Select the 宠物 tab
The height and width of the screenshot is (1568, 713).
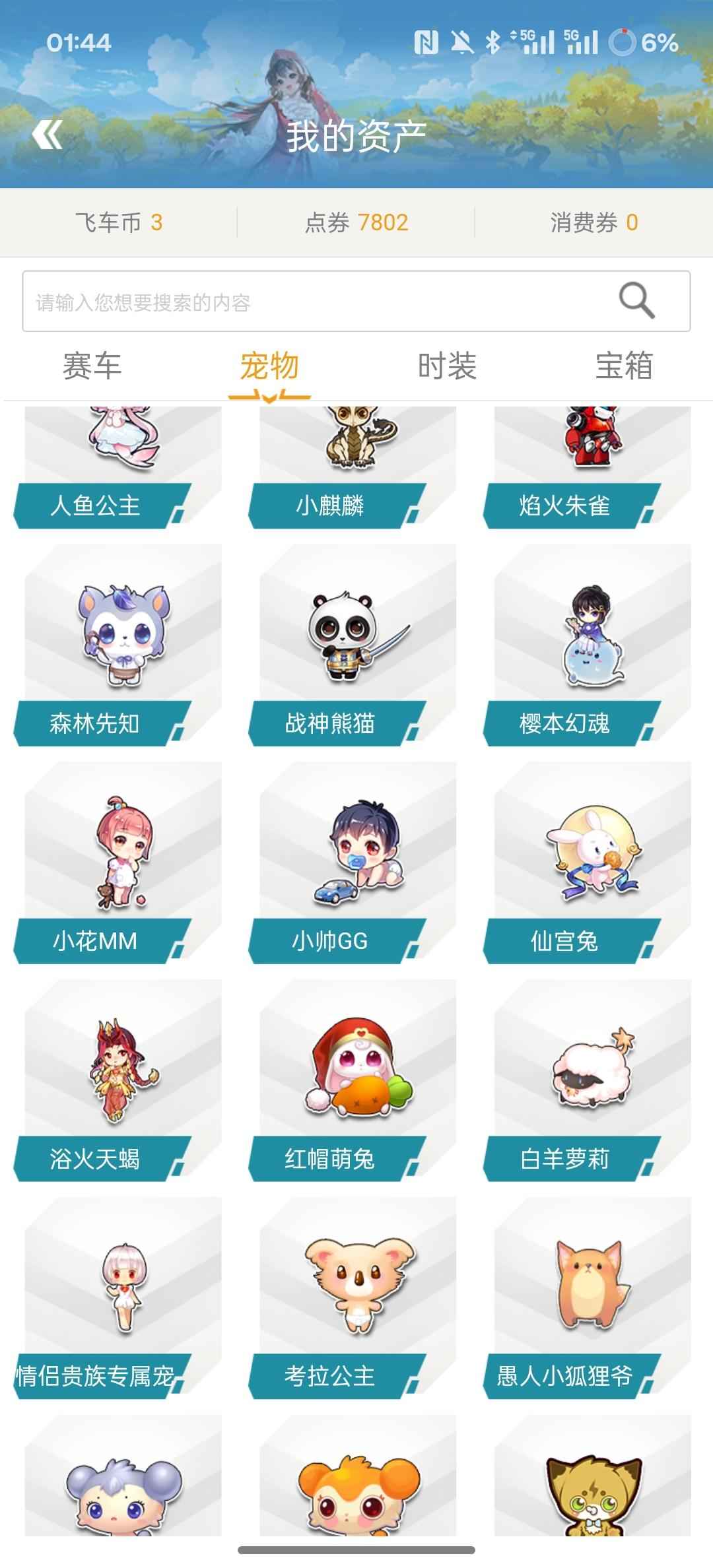[x=269, y=366]
